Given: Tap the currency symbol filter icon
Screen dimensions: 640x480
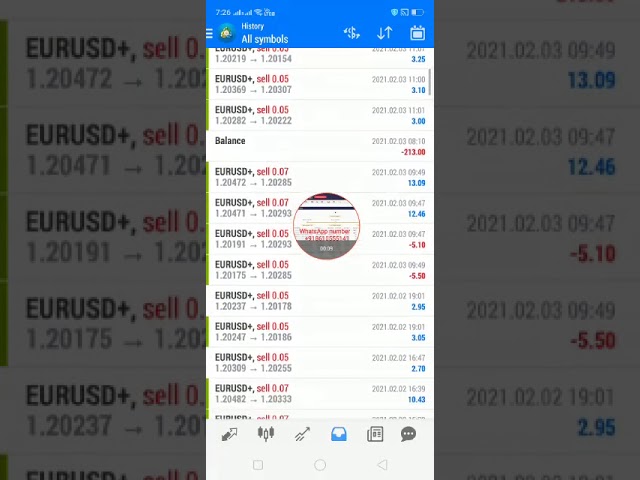Looking at the screenshot, I should pos(351,33).
